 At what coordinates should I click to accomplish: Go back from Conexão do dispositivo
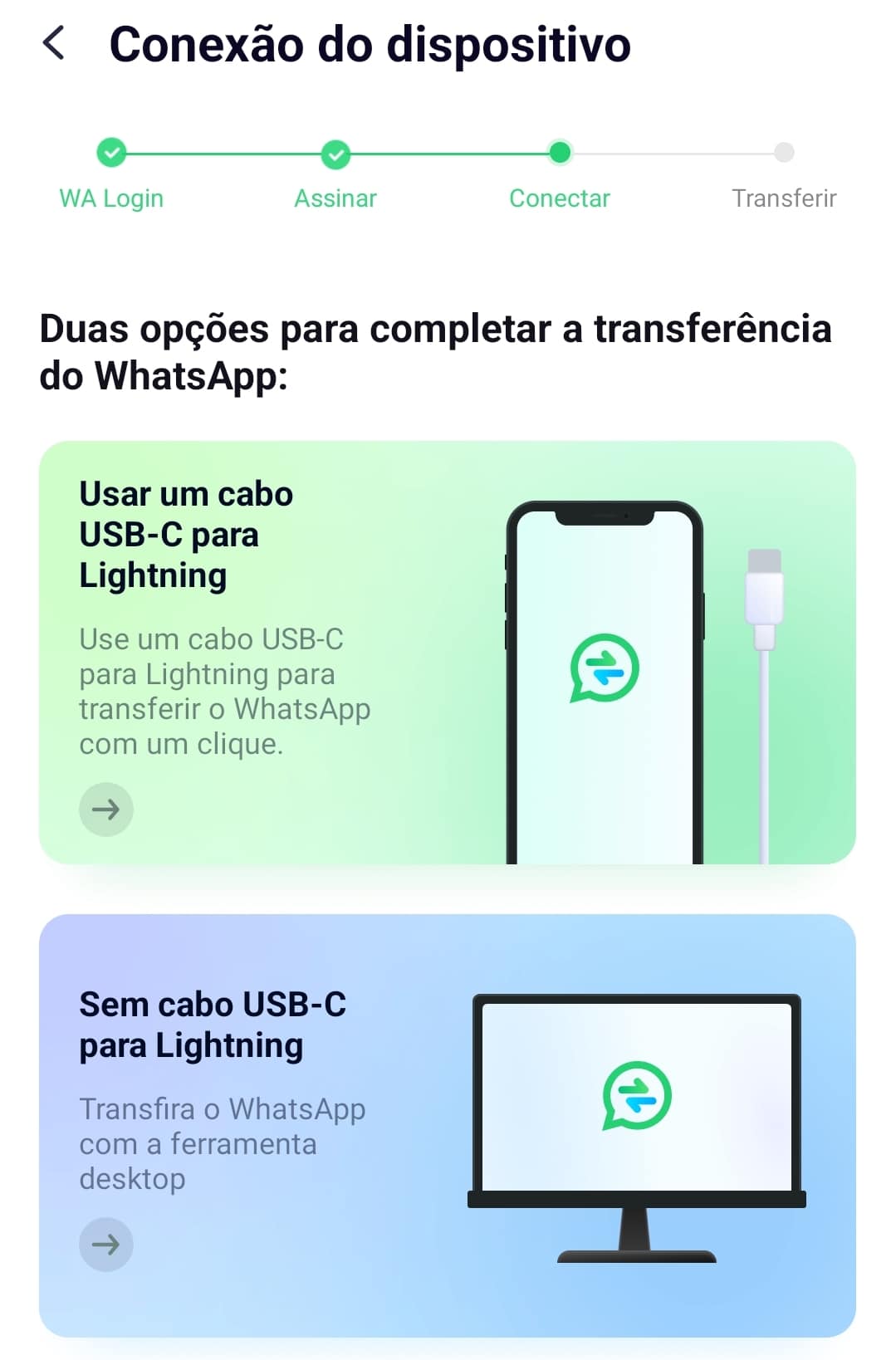pos(54,43)
